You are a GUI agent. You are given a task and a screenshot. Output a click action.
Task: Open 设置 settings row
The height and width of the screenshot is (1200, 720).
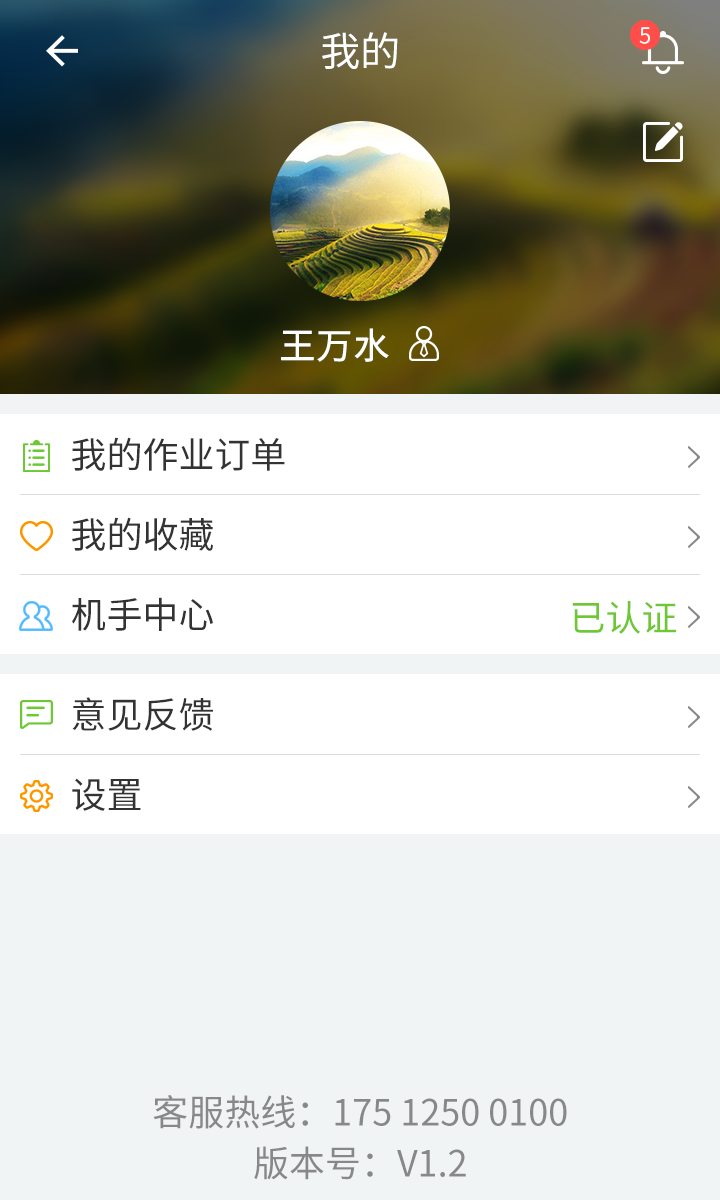[x=360, y=796]
